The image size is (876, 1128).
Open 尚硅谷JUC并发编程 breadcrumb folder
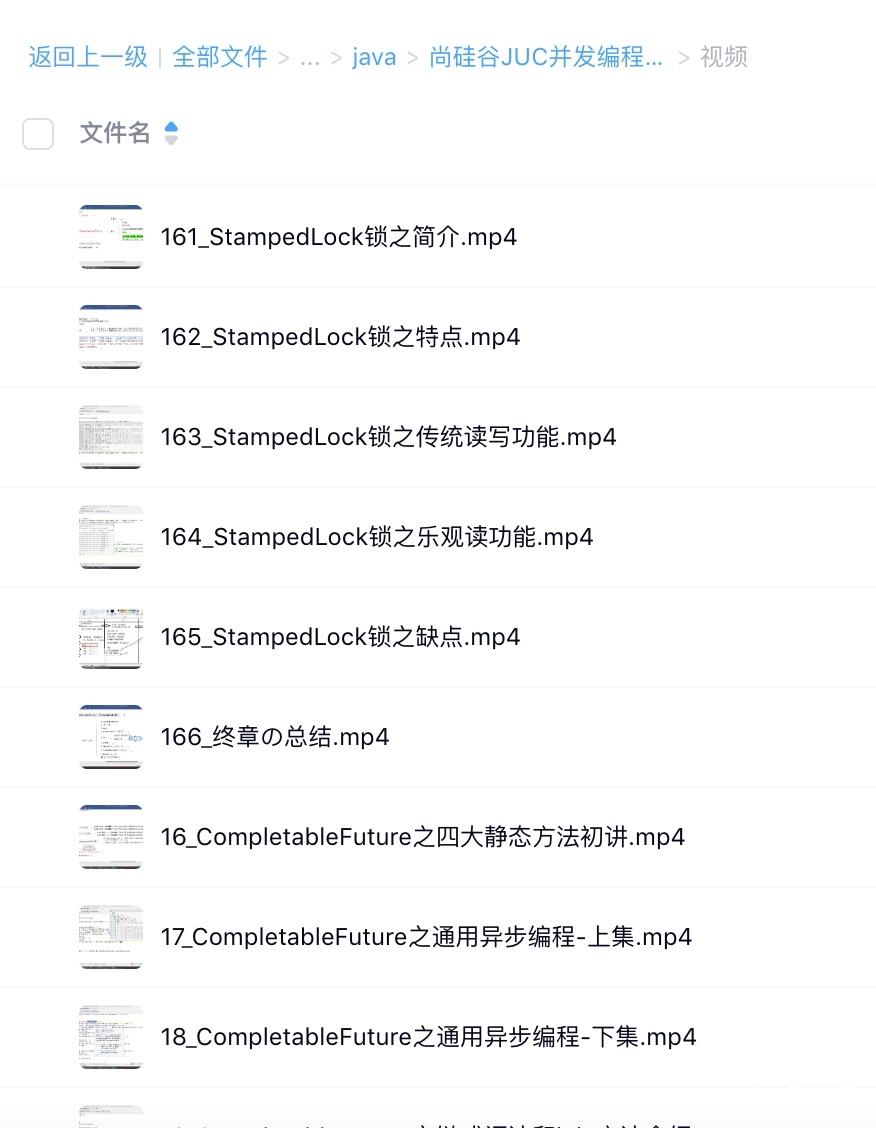(546, 57)
